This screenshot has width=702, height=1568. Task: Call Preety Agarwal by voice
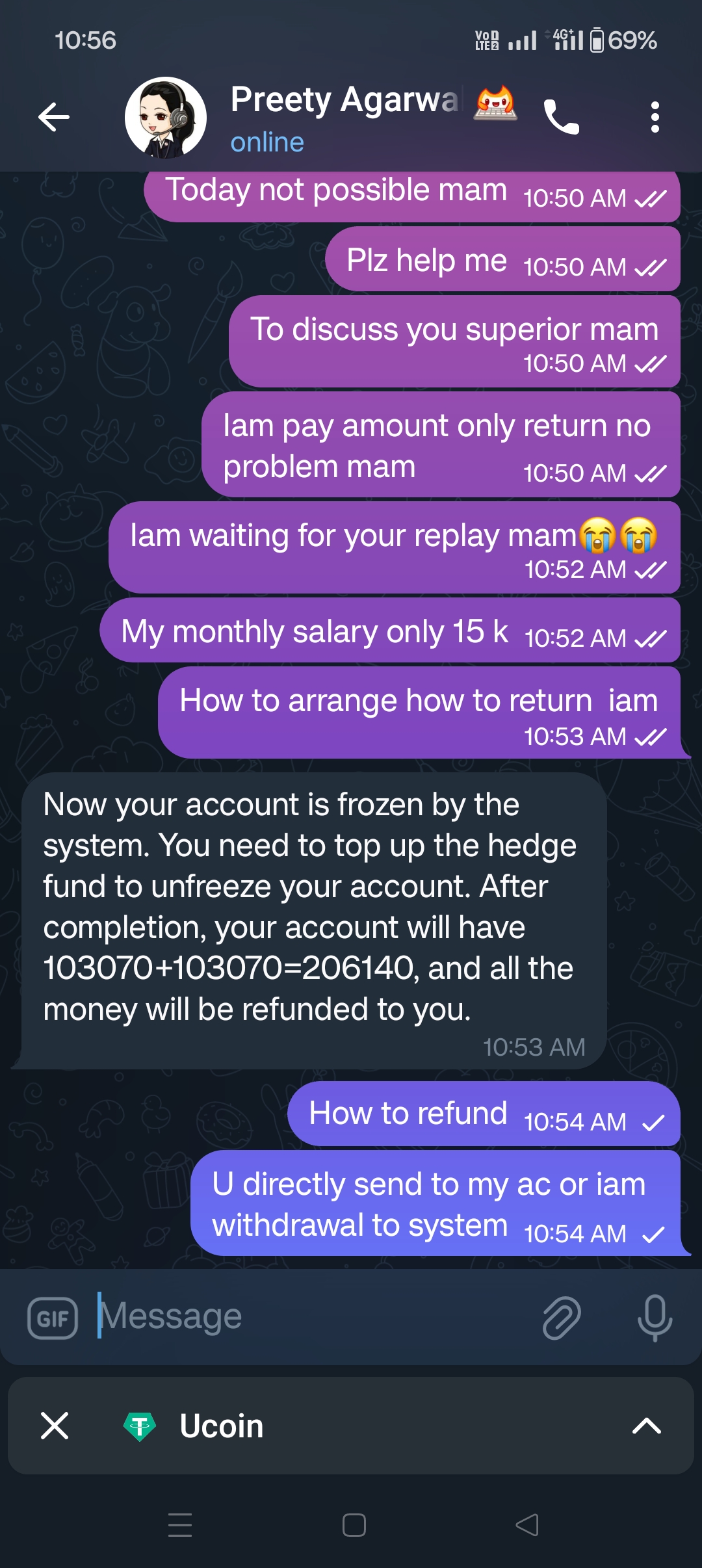561,118
